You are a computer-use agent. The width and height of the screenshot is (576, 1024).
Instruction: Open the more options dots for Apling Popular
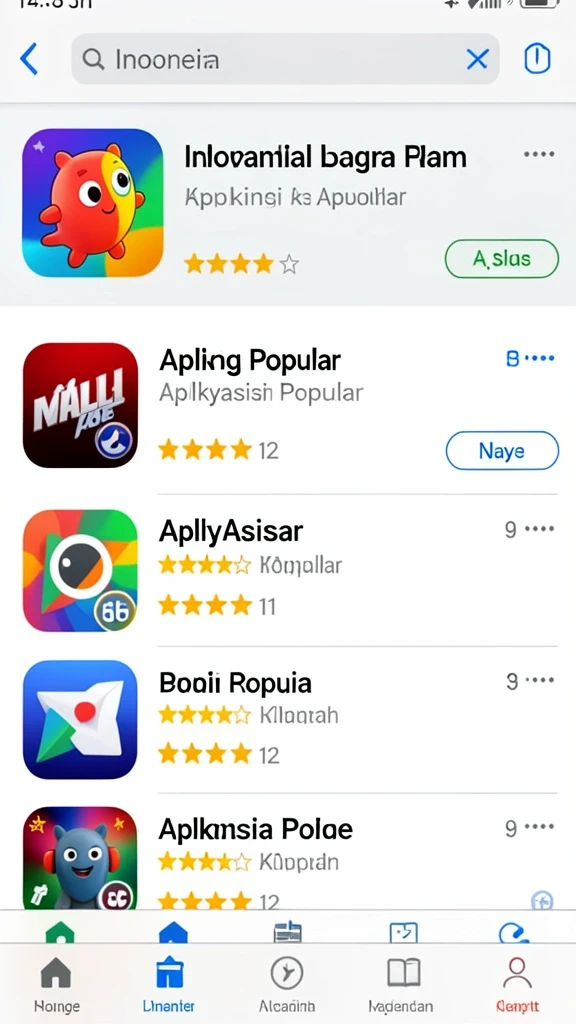coord(539,358)
